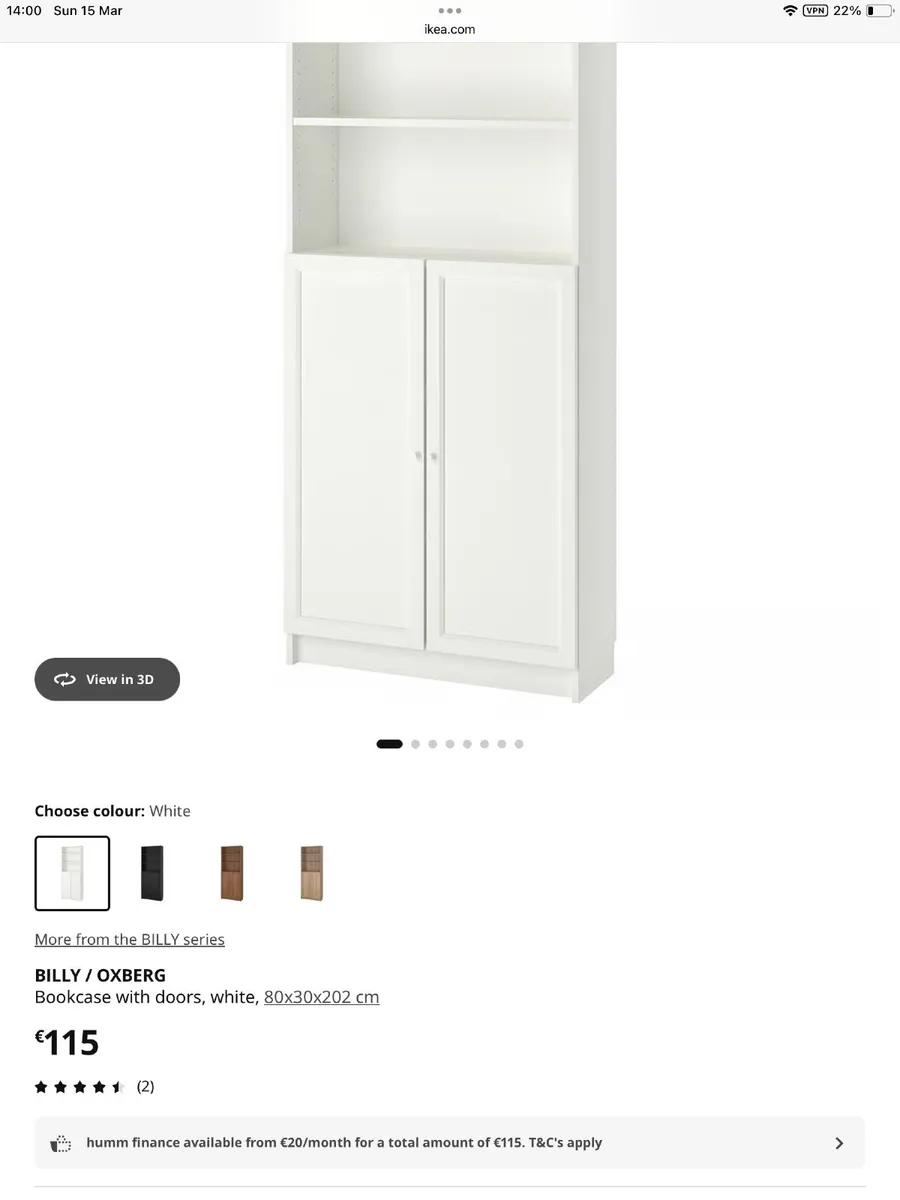The image size is (900, 1200).
Task: Select the white colour swatch
Action: [72, 872]
